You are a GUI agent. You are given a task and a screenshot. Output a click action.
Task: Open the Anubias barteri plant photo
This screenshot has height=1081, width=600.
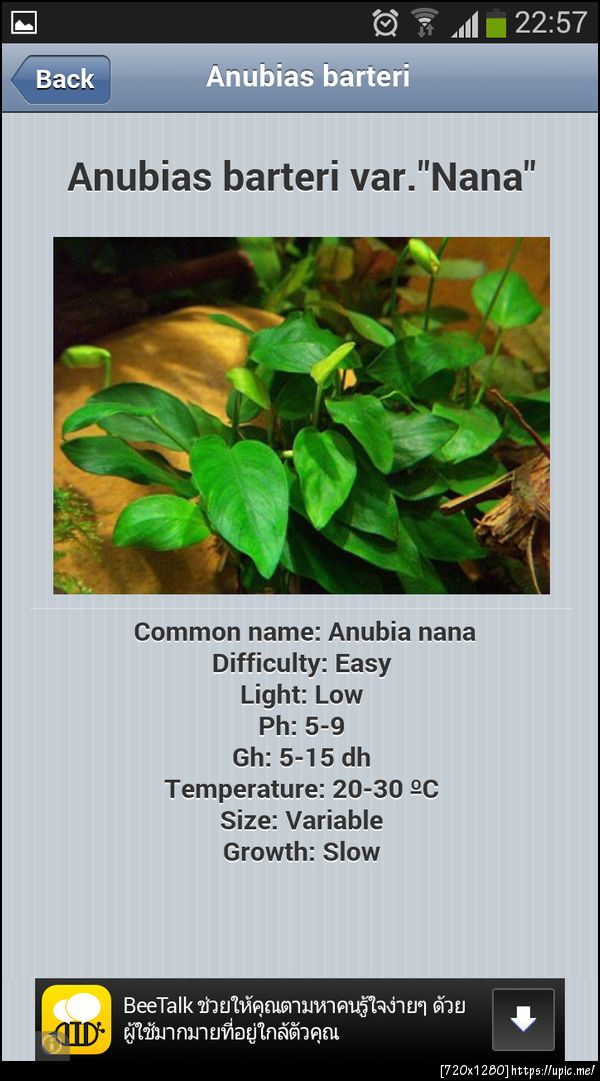click(x=301, y=415)
